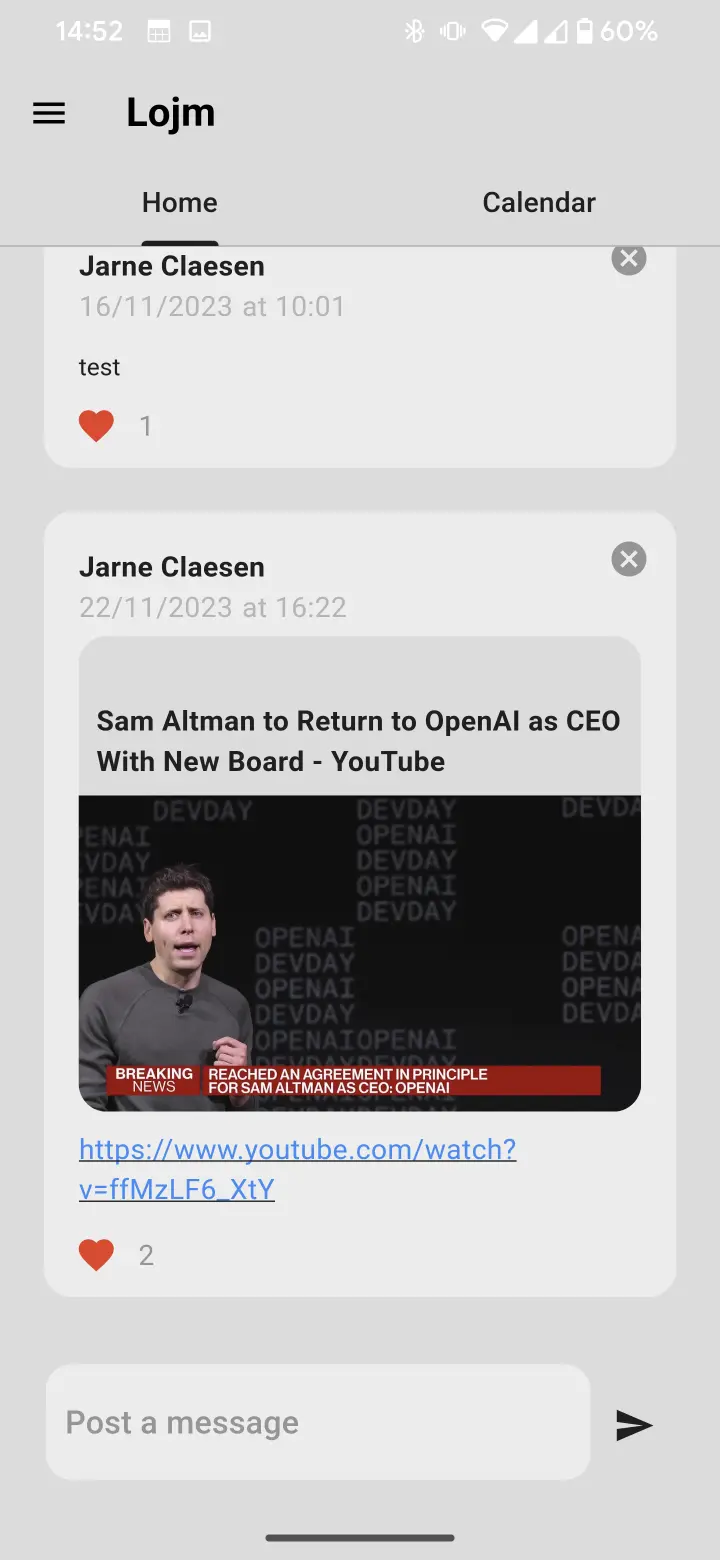Select the Home tab

pos(180,203)
